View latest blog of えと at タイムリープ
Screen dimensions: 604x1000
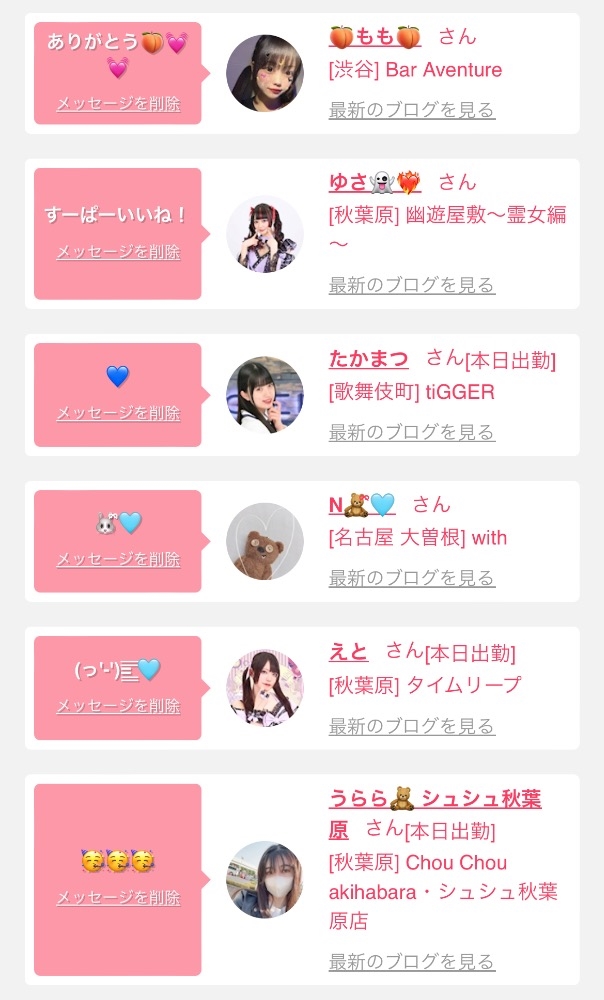click(412, 726)
